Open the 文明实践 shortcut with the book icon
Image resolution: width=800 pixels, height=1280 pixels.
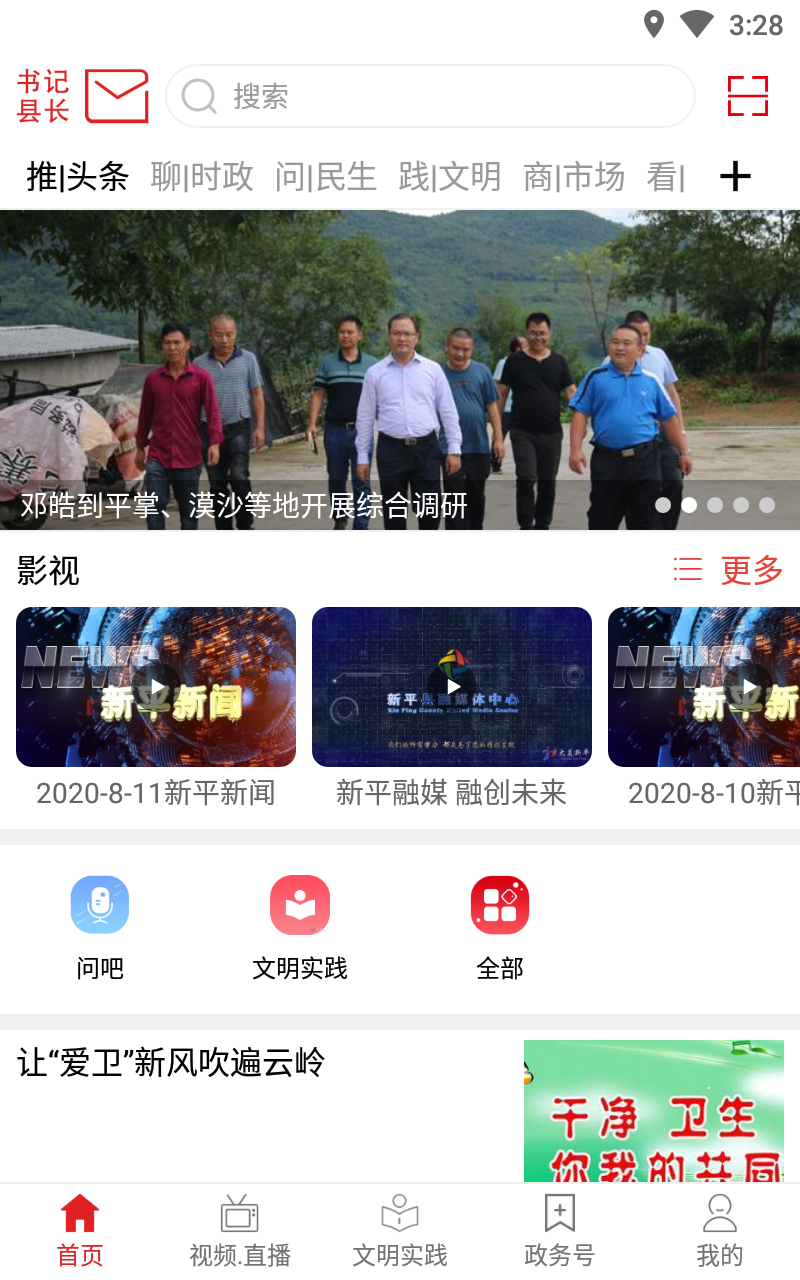pyautogui.click(x=300, y=926)
